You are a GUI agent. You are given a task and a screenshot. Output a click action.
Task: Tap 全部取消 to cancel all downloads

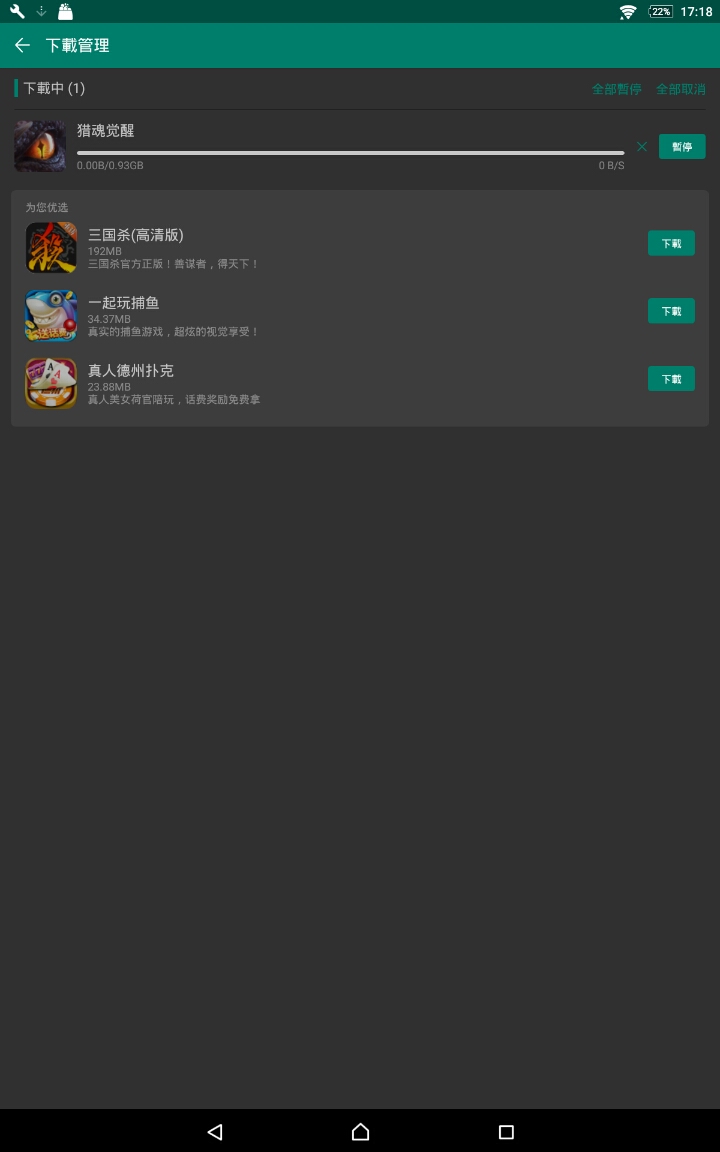[x=681, y=89]
